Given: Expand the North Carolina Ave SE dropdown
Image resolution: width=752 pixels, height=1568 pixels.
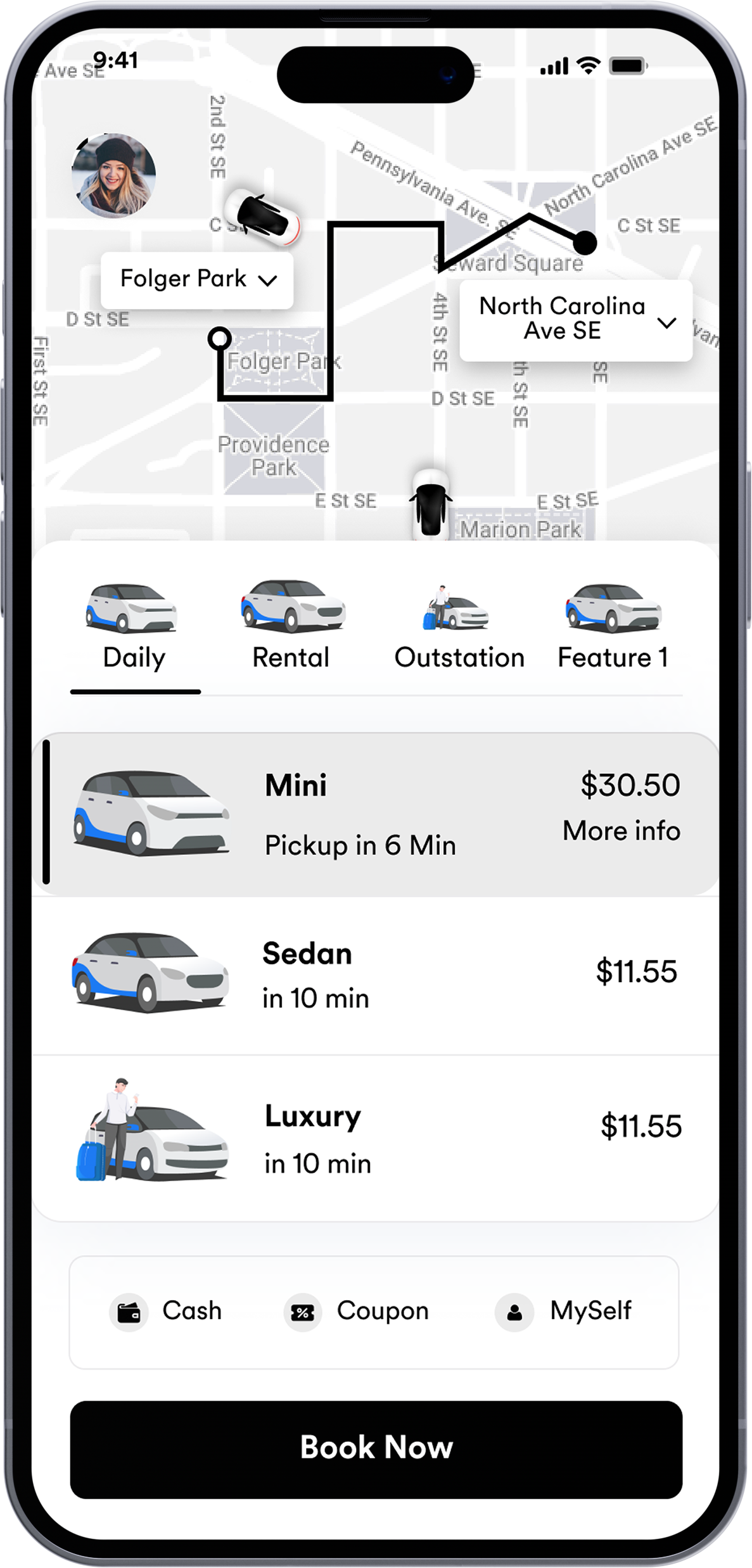Looking at the screenshot, I should [575, 320].
